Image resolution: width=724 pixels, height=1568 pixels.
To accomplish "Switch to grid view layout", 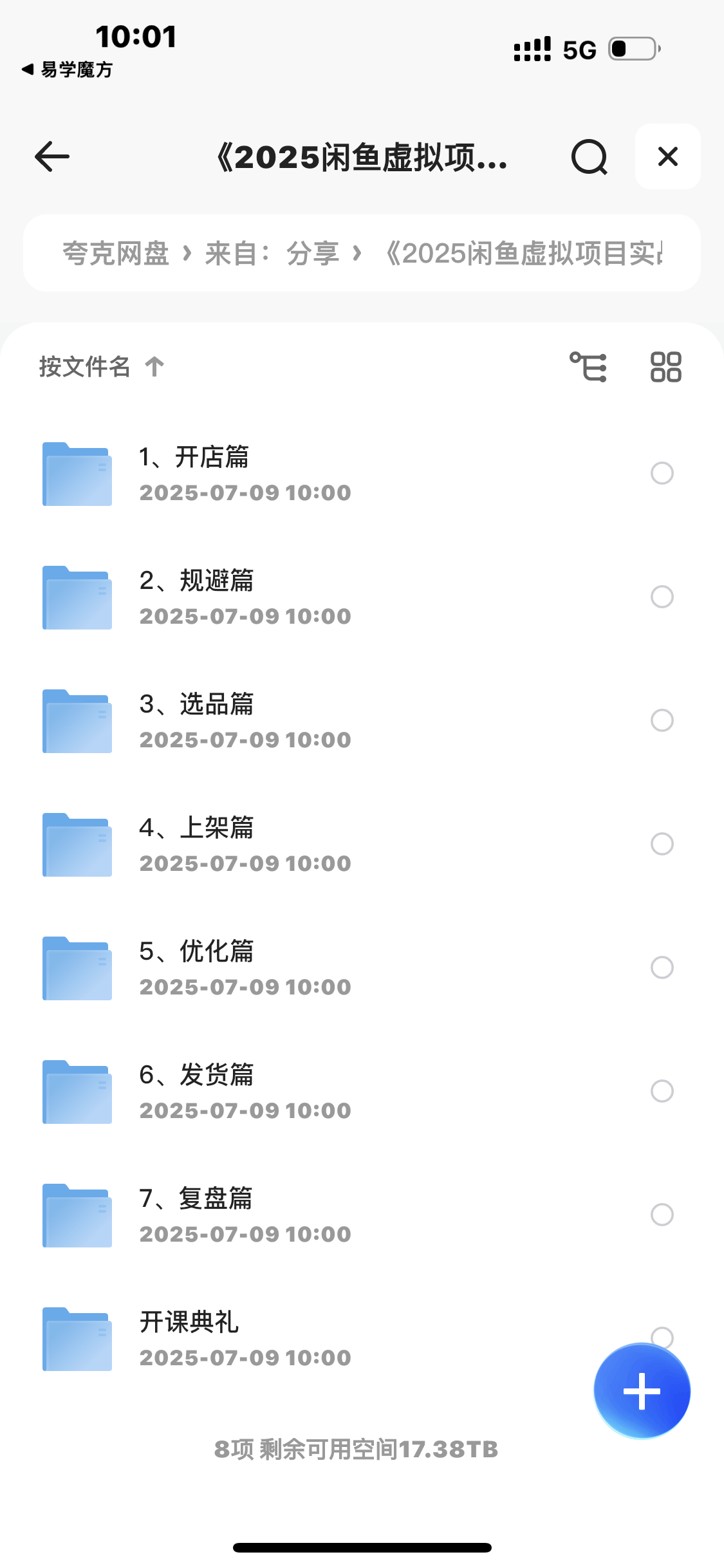I will coord(664,367).
